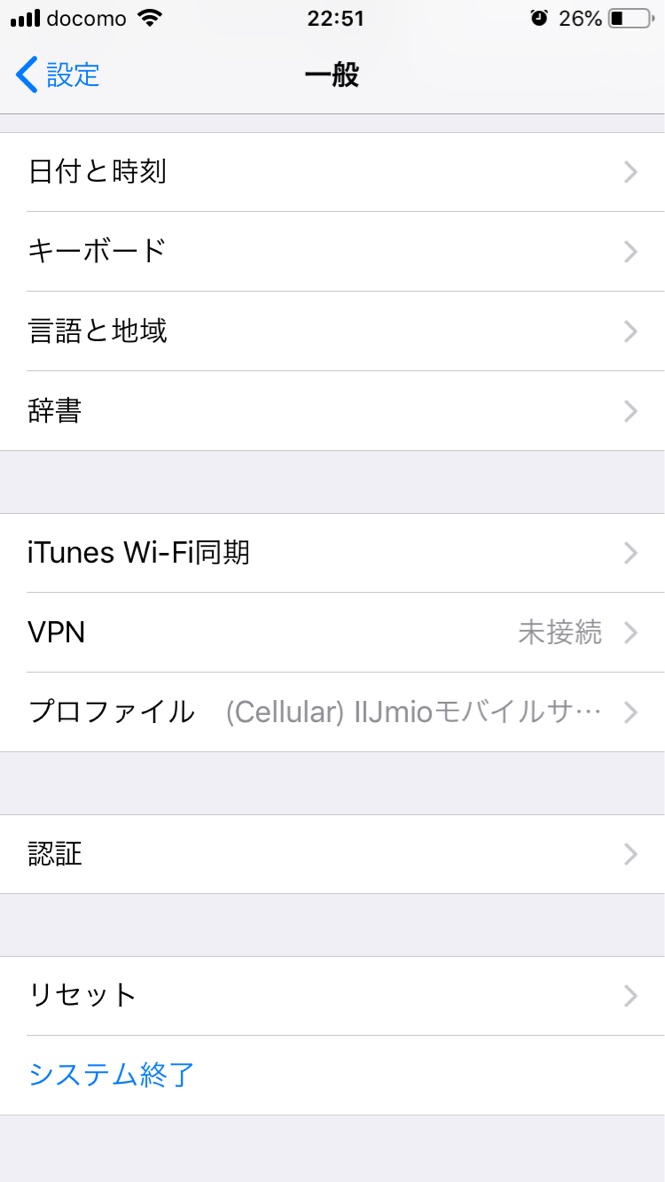Open 日付と時刻 settings
The height and width of the screenshot is (1182, 665).
click(x=332, y=172)
